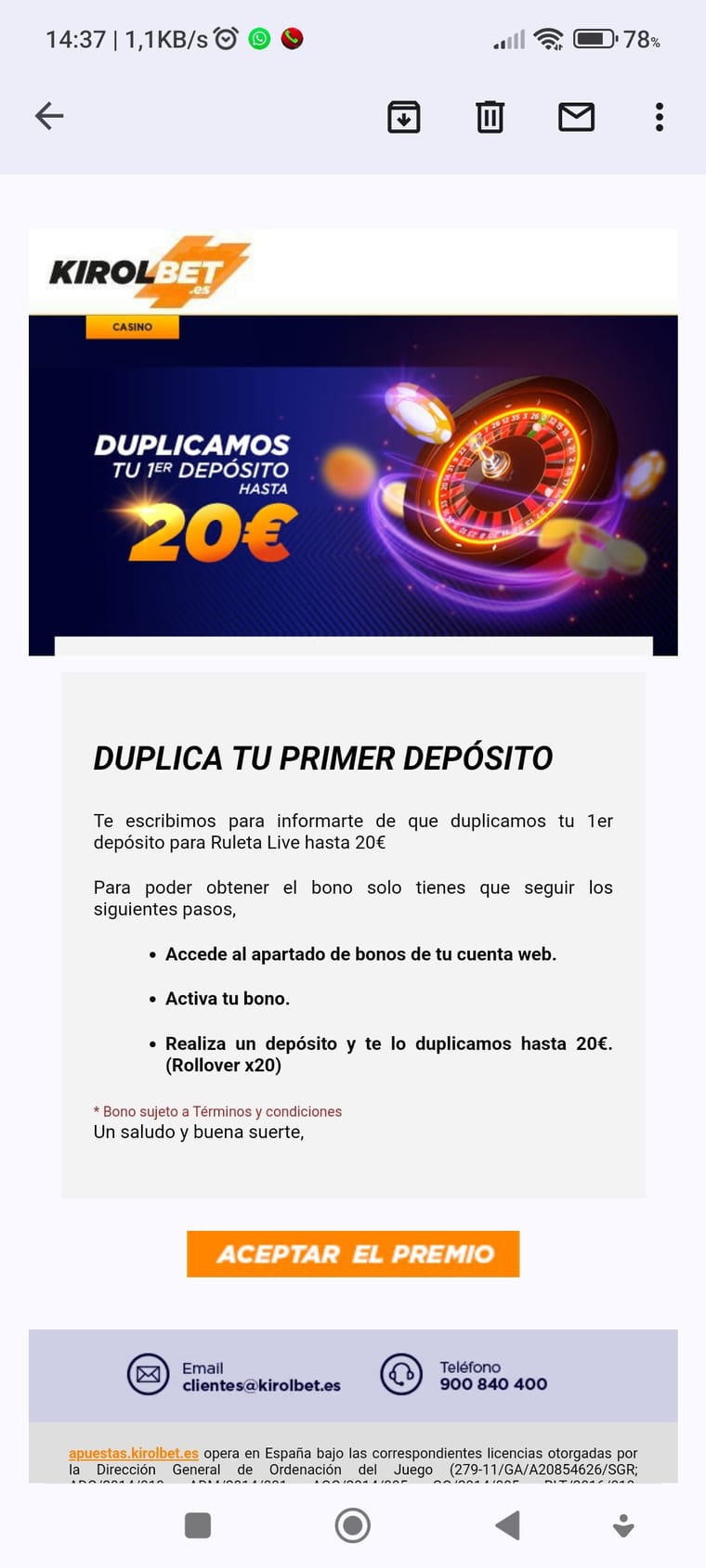Tap the Aceptar el premio button

click(x=353, y=1254)
